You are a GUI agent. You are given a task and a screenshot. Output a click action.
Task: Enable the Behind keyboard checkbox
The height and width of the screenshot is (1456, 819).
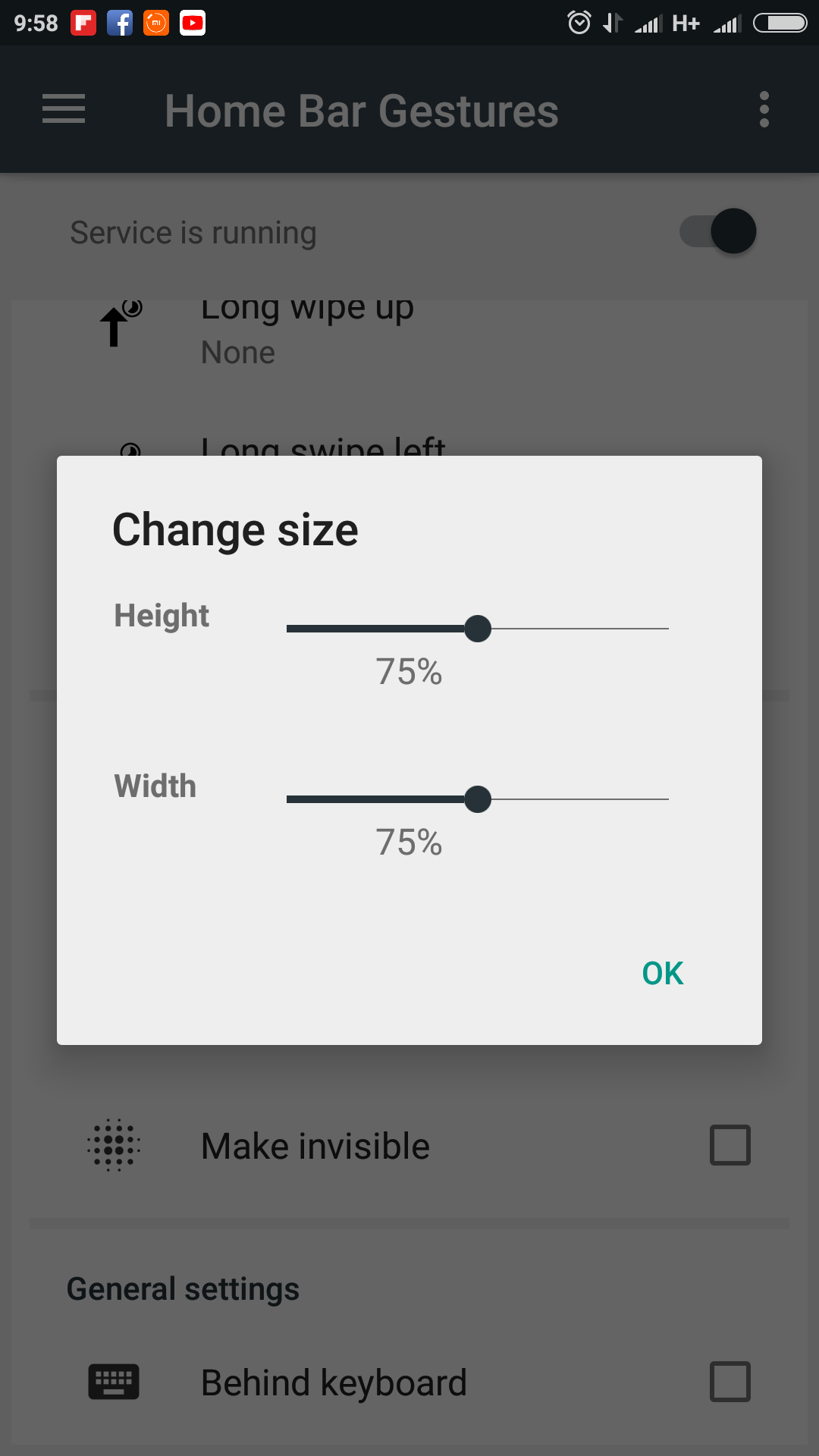tap(730, 1382)
